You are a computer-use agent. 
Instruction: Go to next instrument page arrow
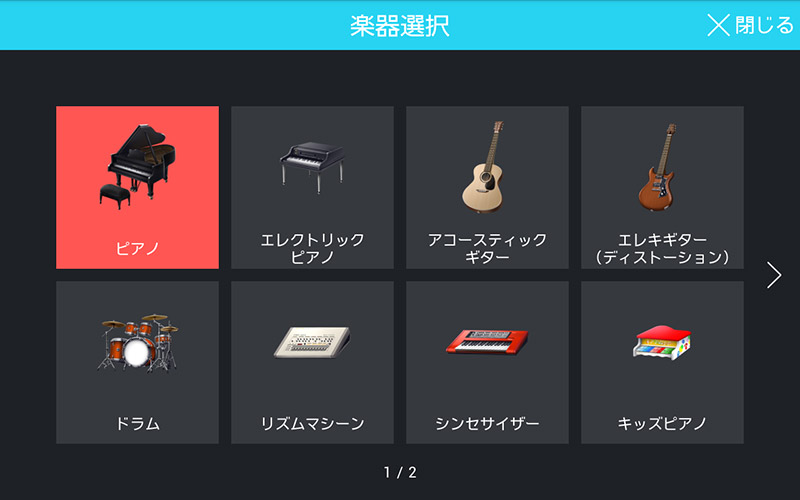click(773, 275)
